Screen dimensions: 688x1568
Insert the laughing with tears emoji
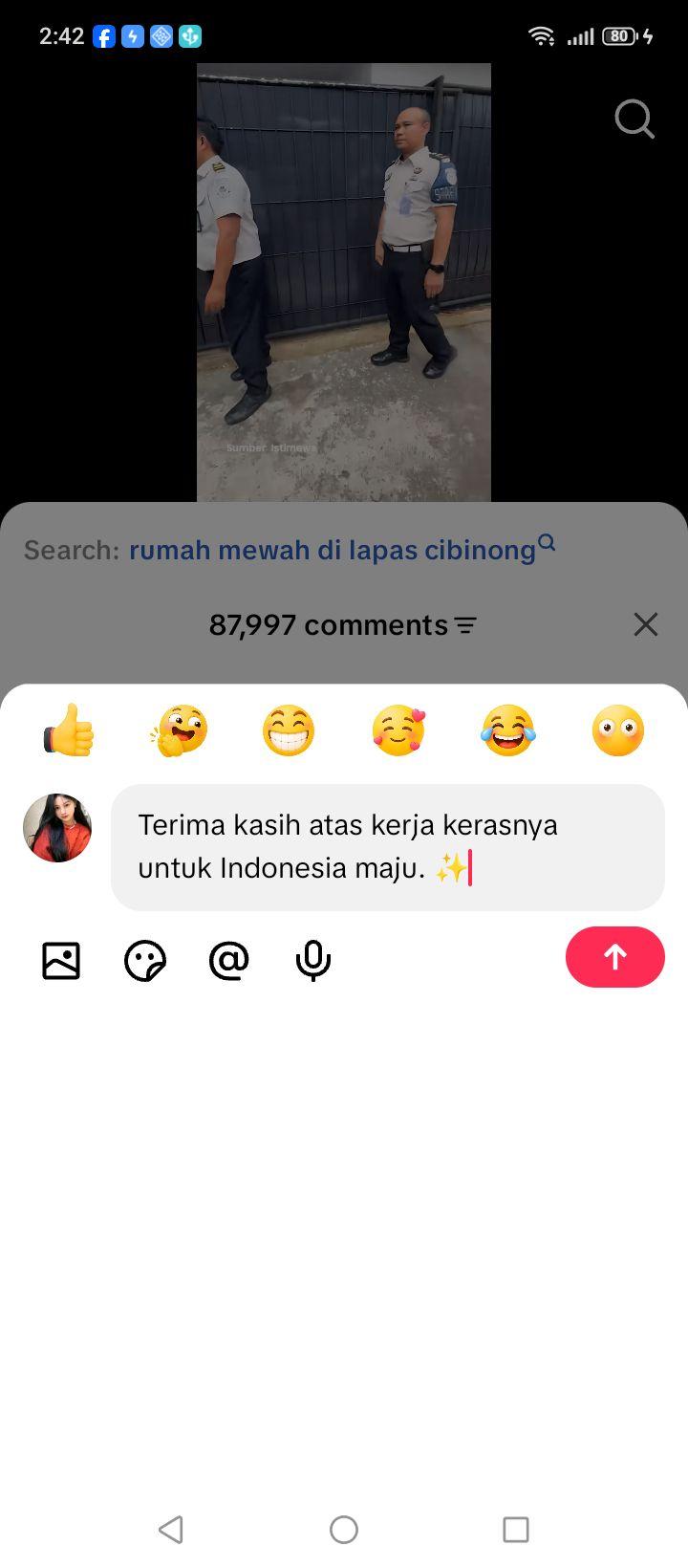click(508, 730)
